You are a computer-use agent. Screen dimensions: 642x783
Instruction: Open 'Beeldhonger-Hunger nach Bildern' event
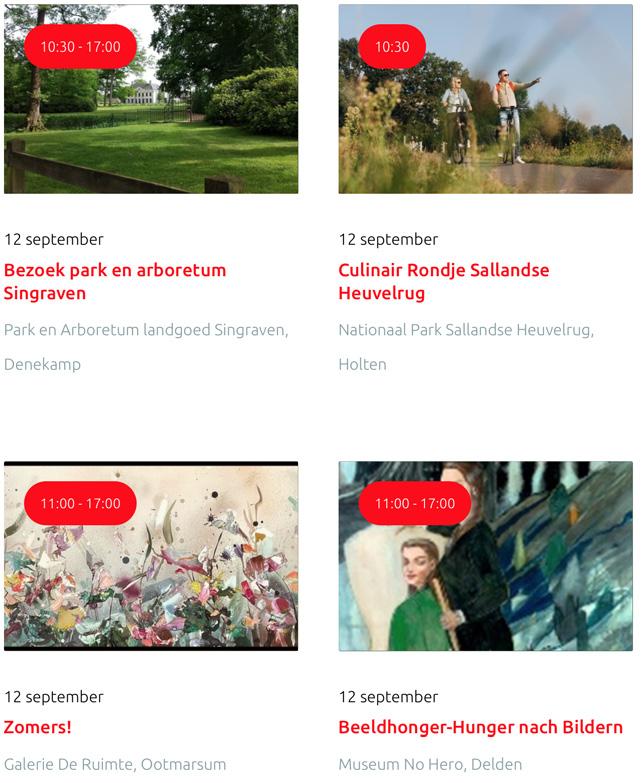point(480,727)
